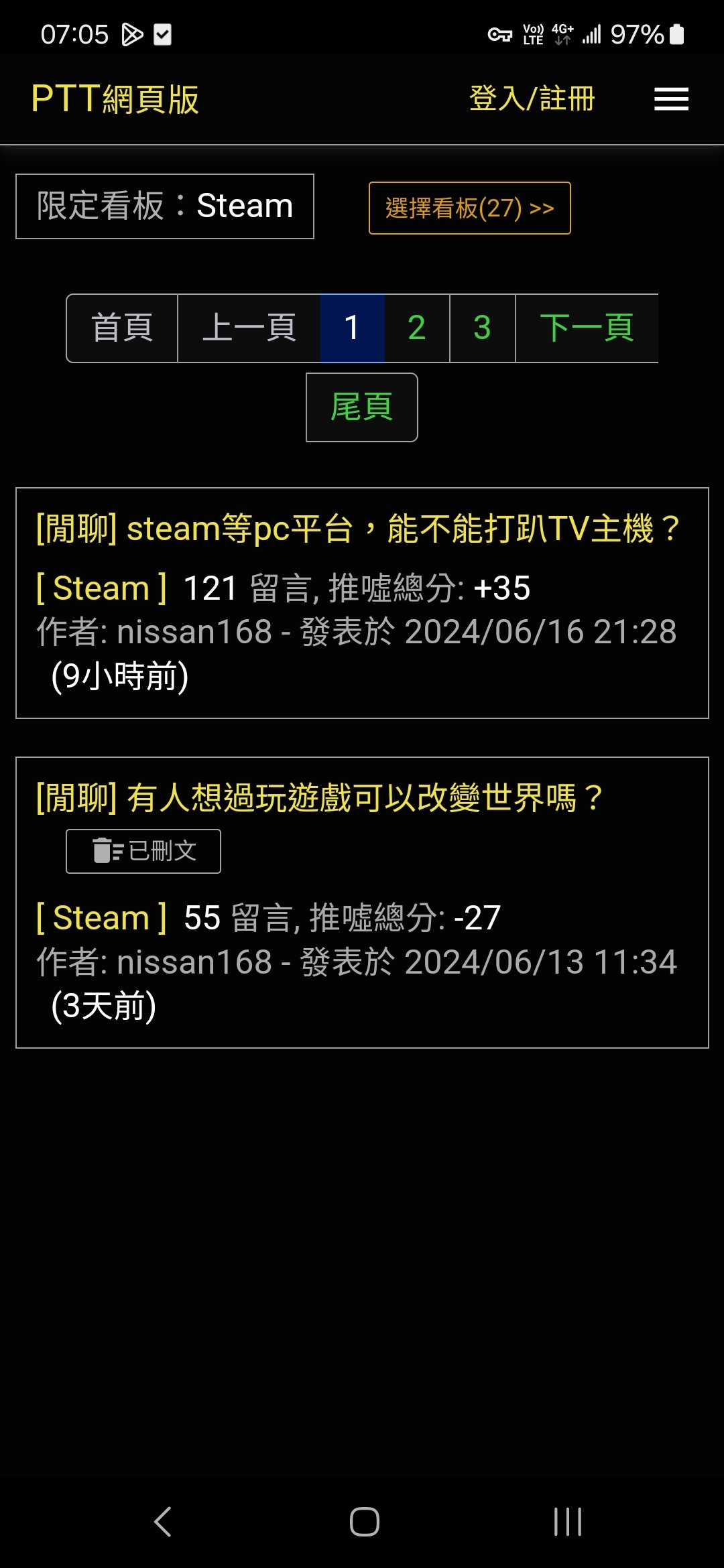Open recent apps from navigation bar
The width and height of the screenshot is (724, 1568).
(x=567, y=1521)
